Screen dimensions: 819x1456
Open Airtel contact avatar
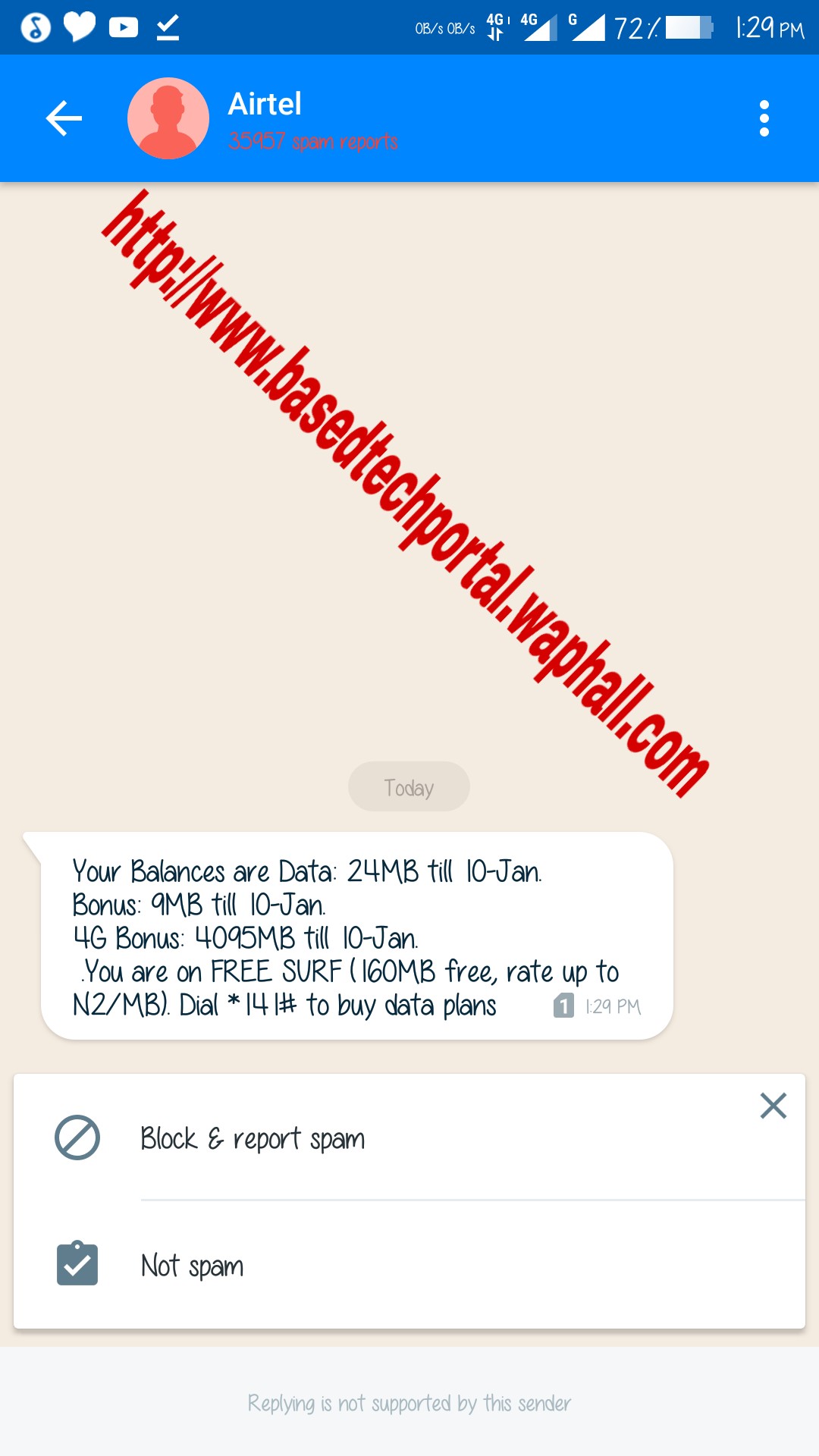[168, 118]
